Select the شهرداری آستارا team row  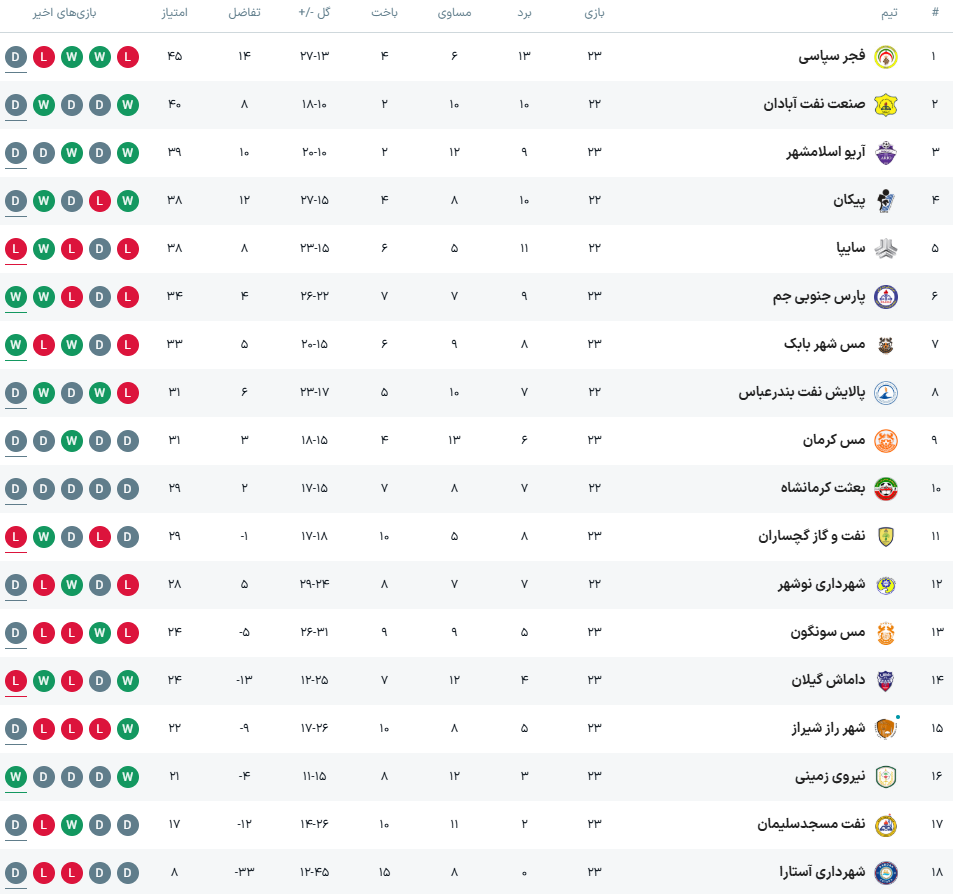[821, 871]
